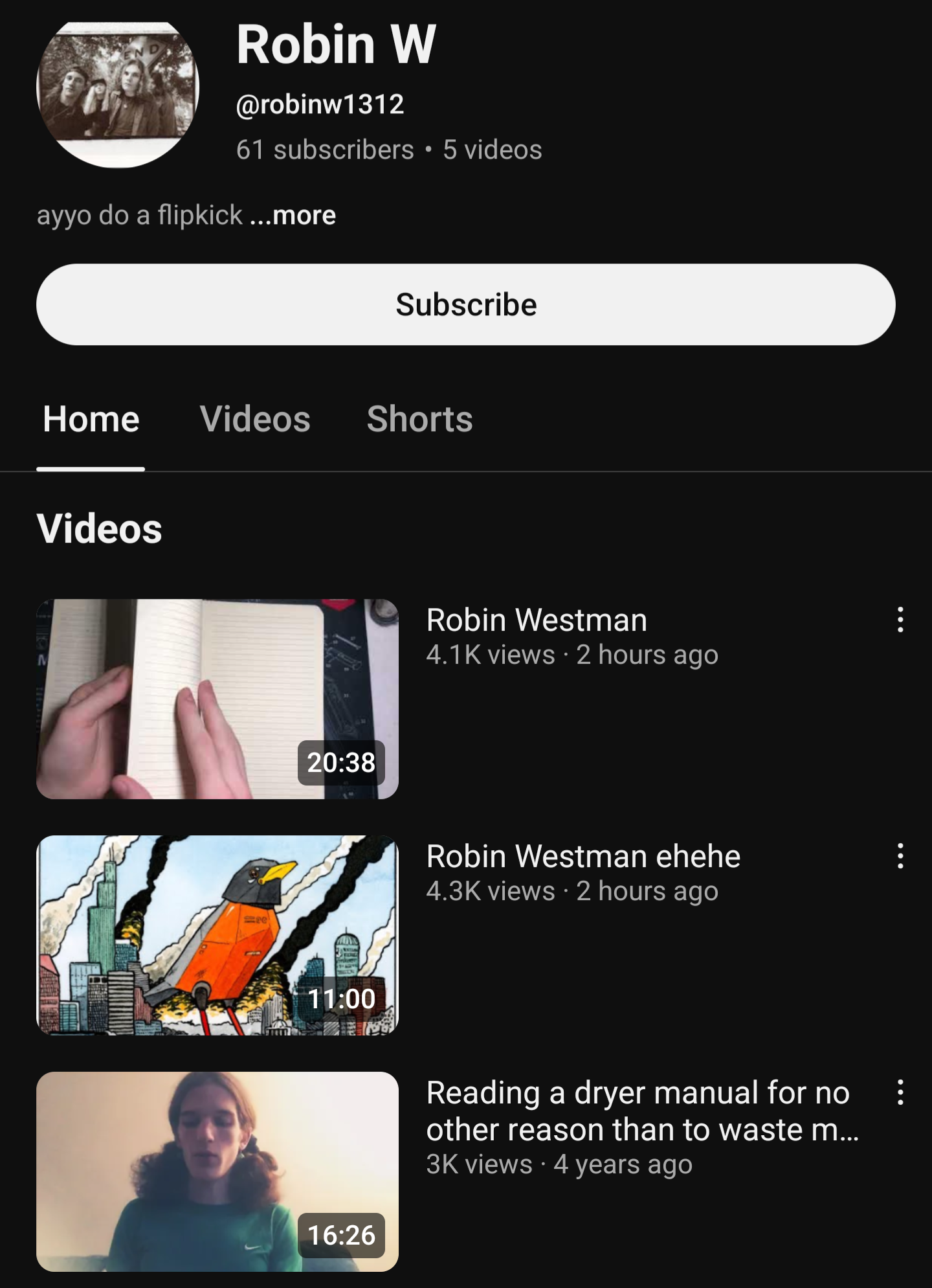The height and width of the screenshot is (1288, 932).
Task: Select the Home tab
Action: click(91, 419)
